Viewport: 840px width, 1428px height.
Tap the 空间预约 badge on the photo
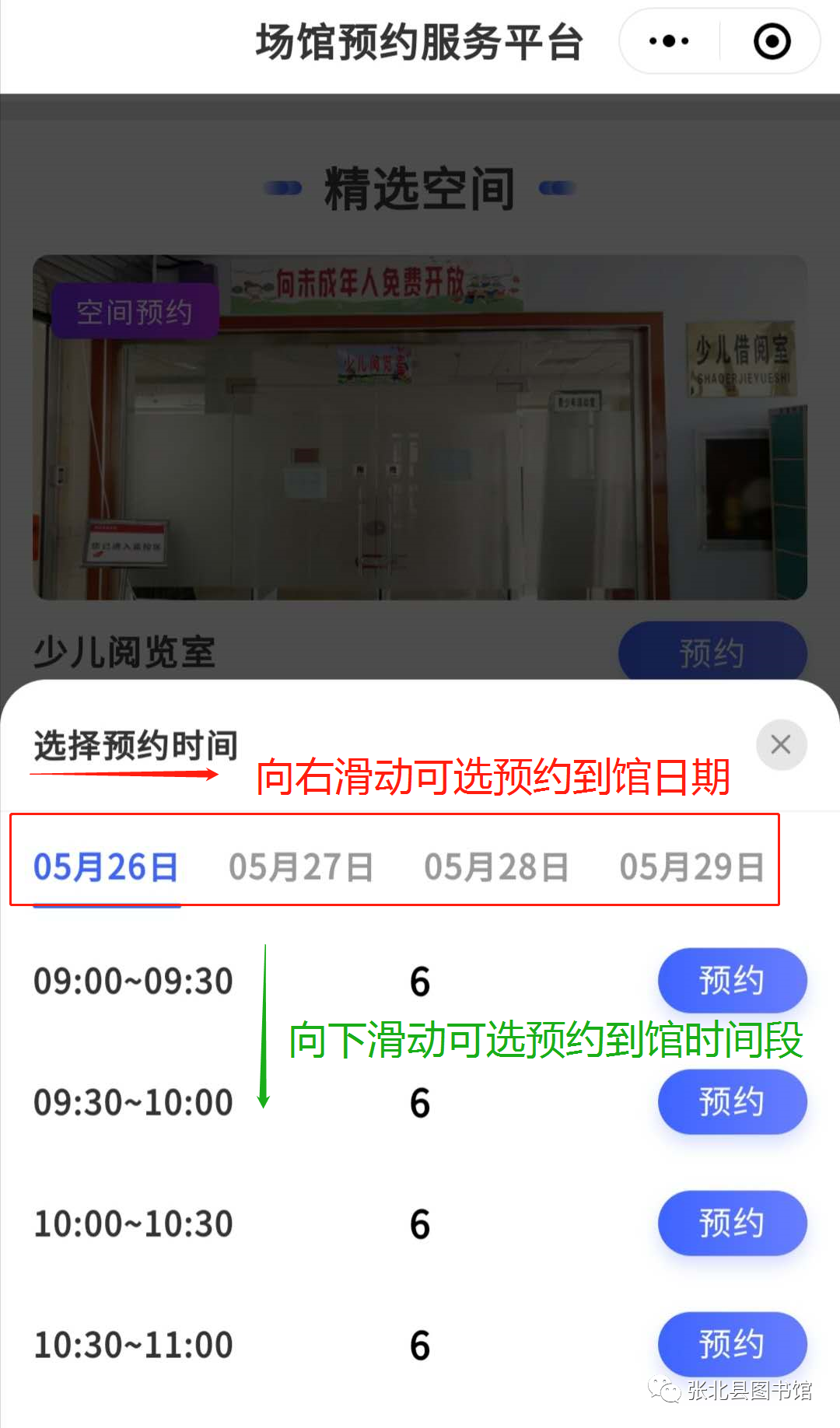point(134,312)
